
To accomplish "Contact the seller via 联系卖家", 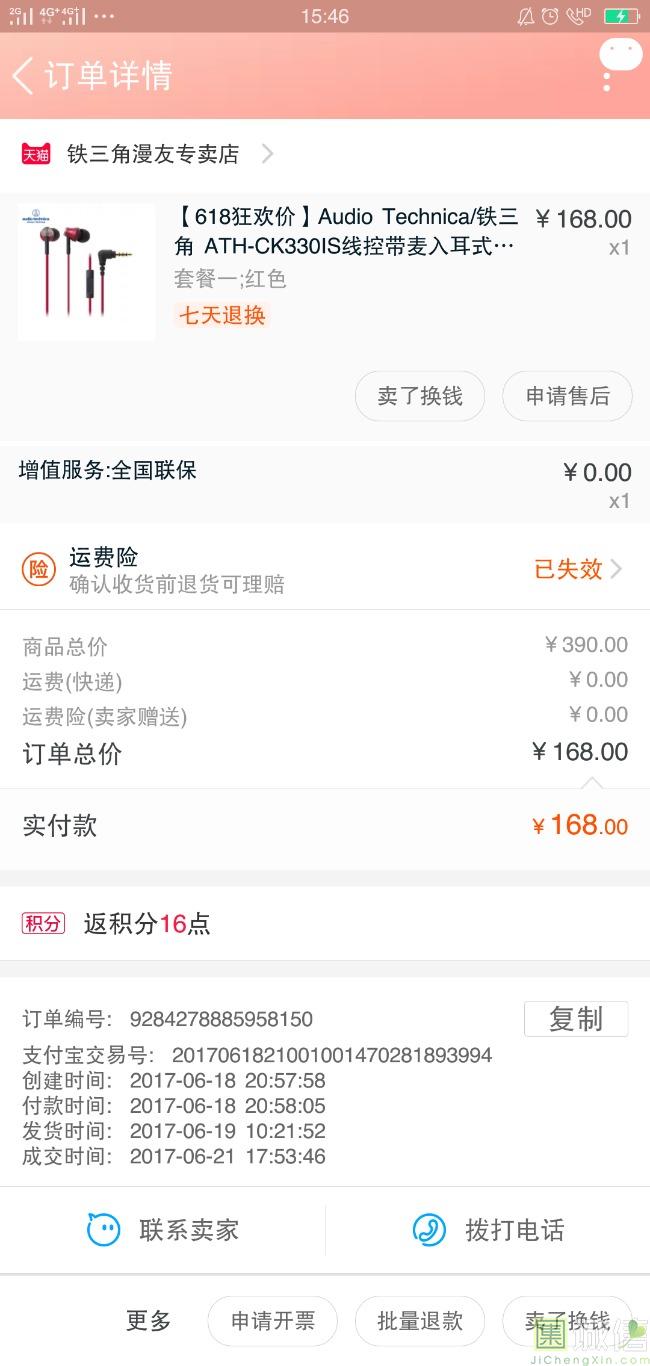I will (x=163, y=1230).
